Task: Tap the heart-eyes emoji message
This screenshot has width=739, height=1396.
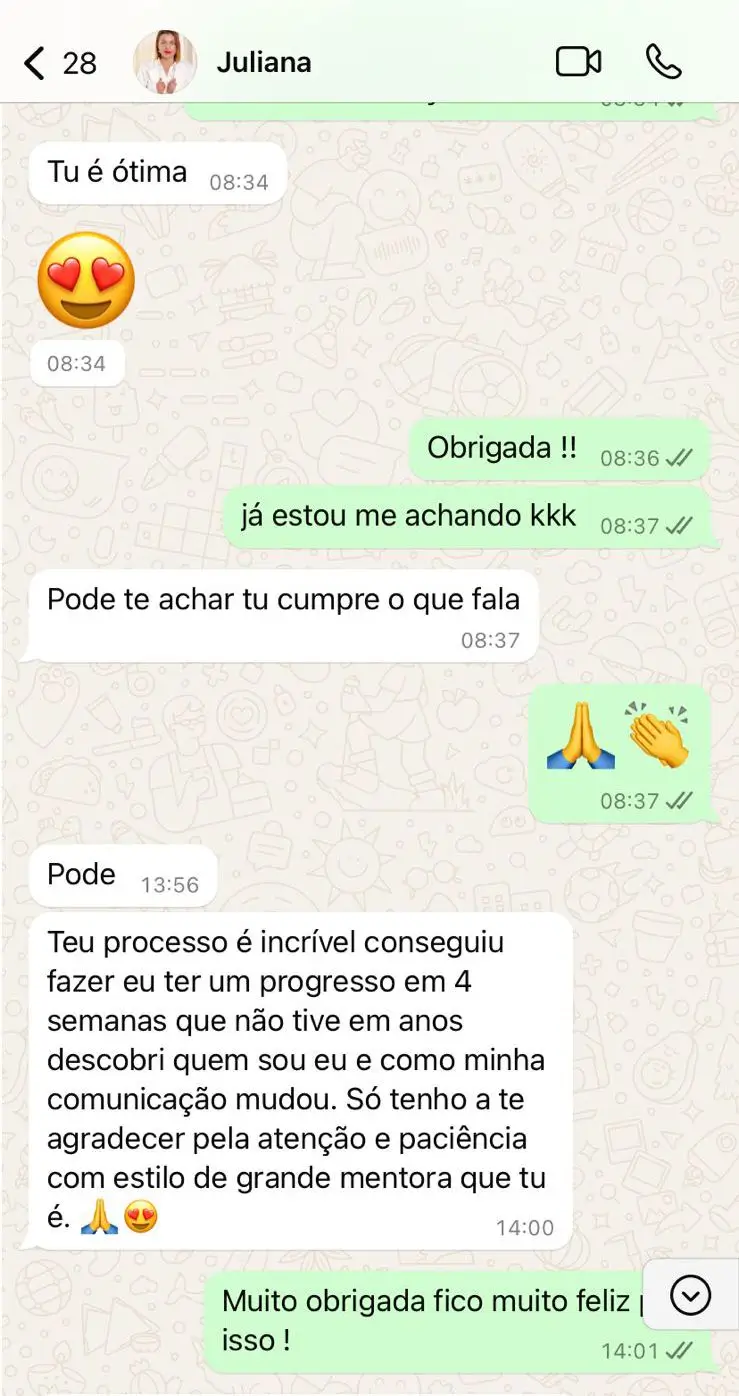Action: (x=87, y=281)
